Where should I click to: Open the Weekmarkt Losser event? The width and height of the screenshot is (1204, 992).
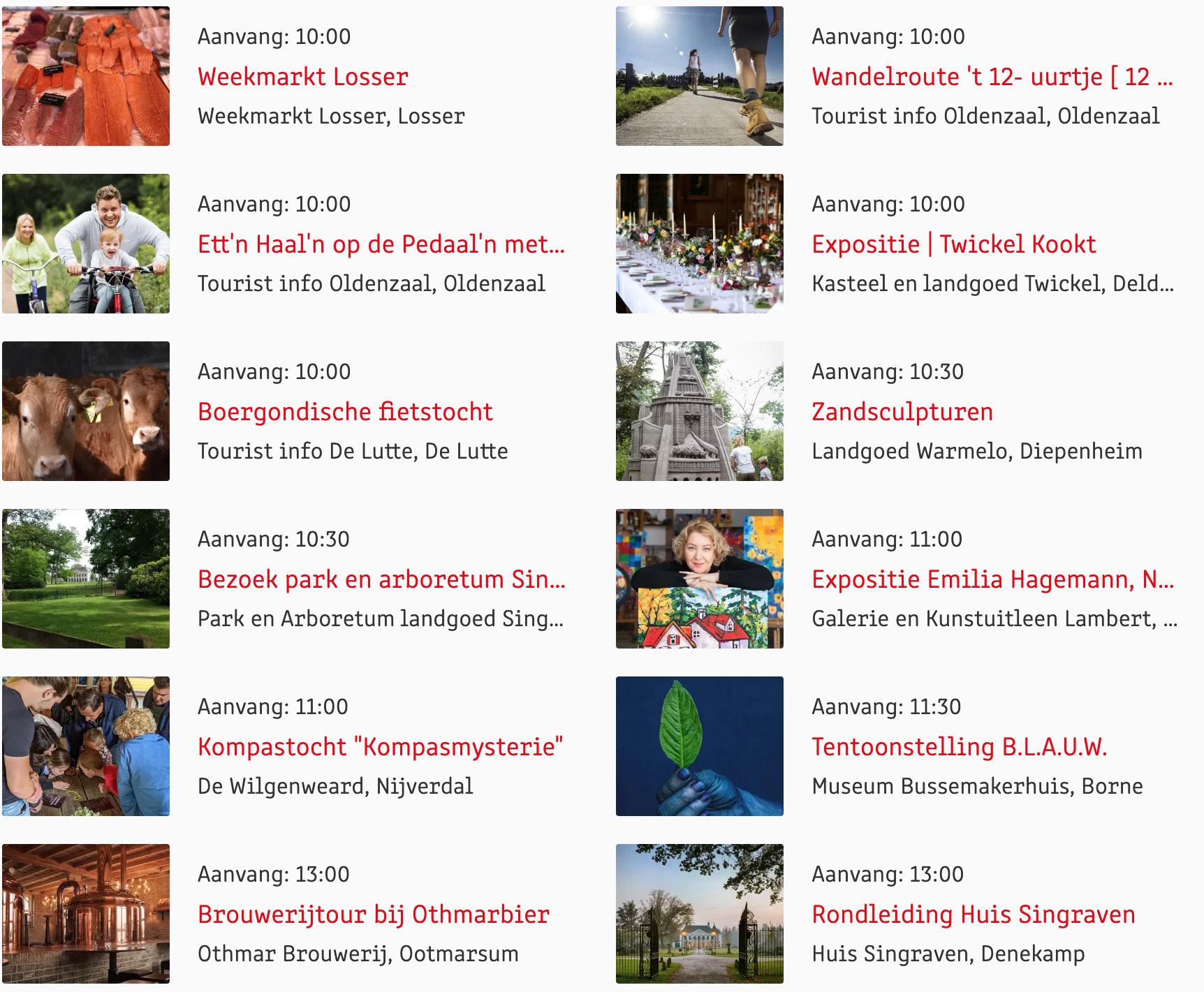pyautogui.click(x=302, y=77)
